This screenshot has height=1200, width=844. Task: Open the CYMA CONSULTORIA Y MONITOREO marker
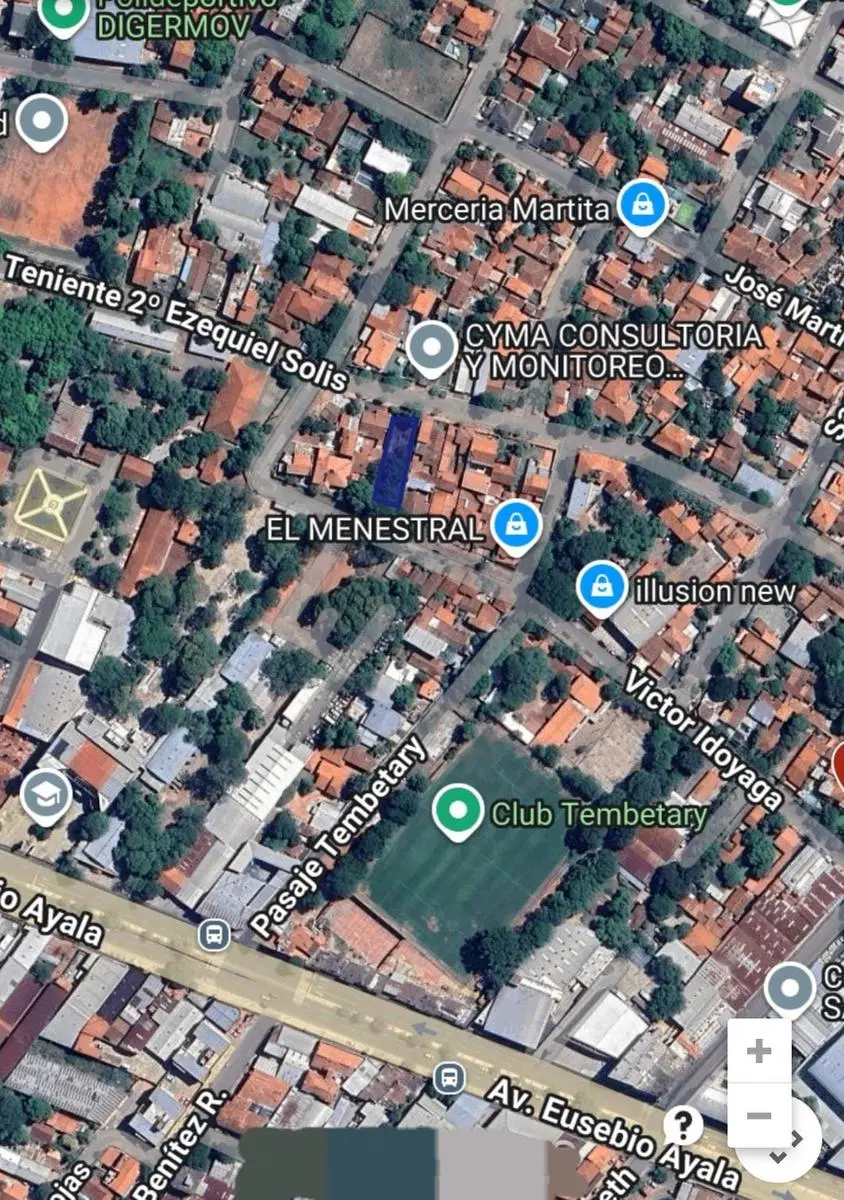tap(432, 347)
